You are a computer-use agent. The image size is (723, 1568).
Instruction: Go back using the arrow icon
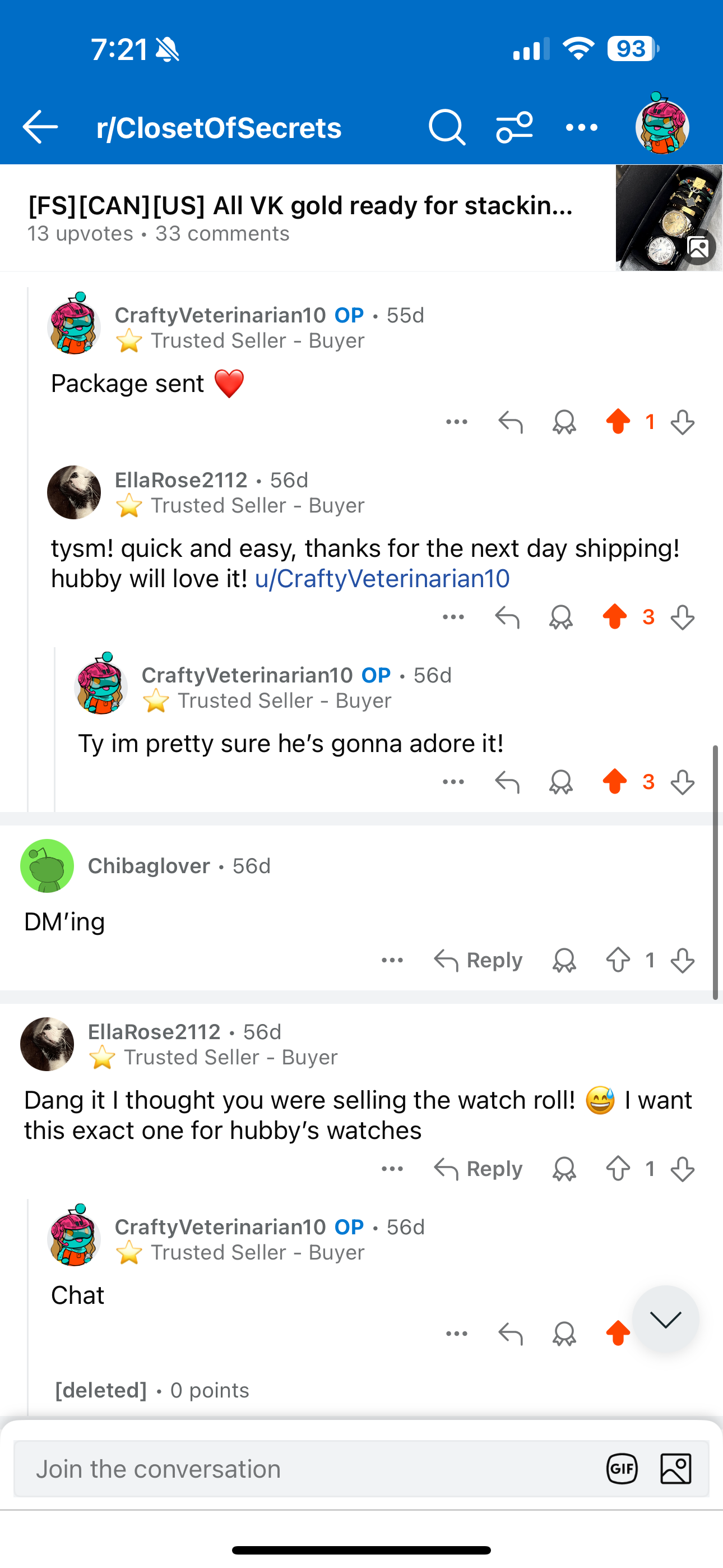click(40, 127)
